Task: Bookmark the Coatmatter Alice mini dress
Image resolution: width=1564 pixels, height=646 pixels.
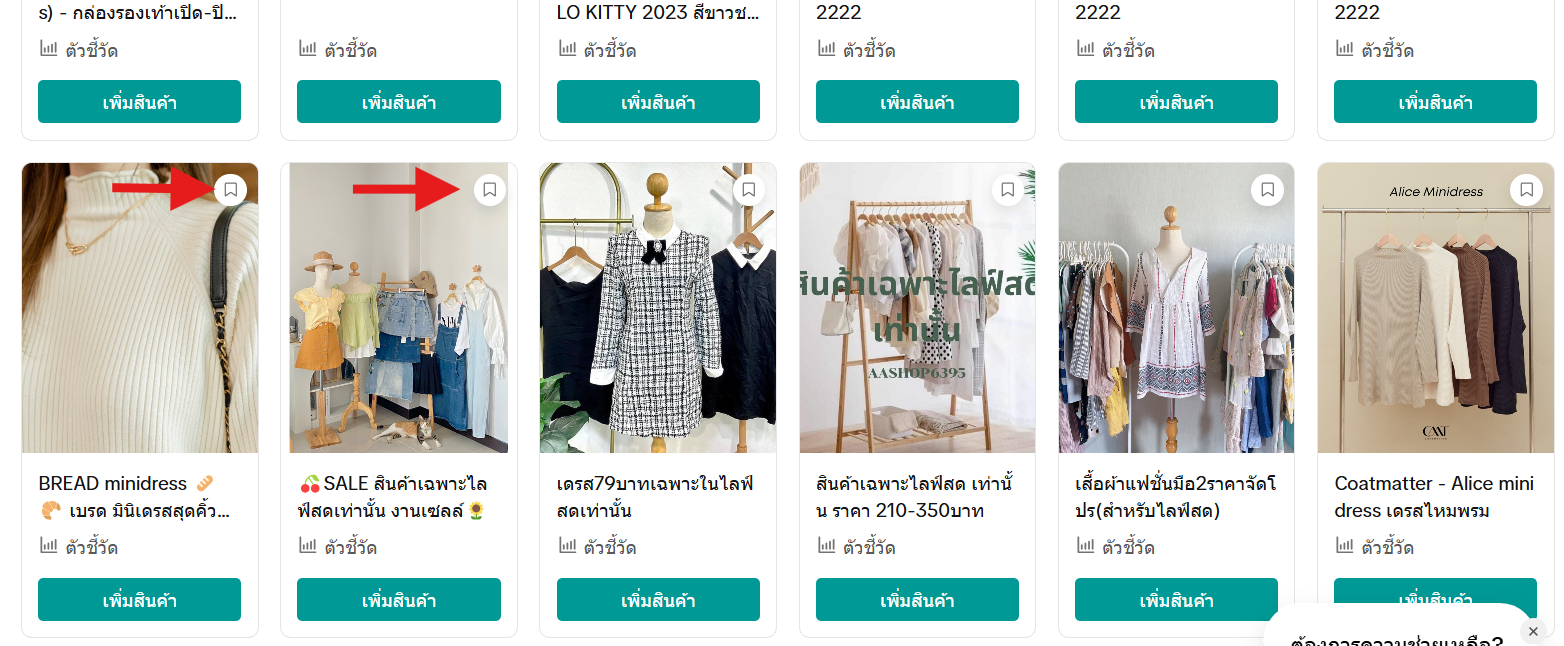Action: click(x=1526, y=189)
